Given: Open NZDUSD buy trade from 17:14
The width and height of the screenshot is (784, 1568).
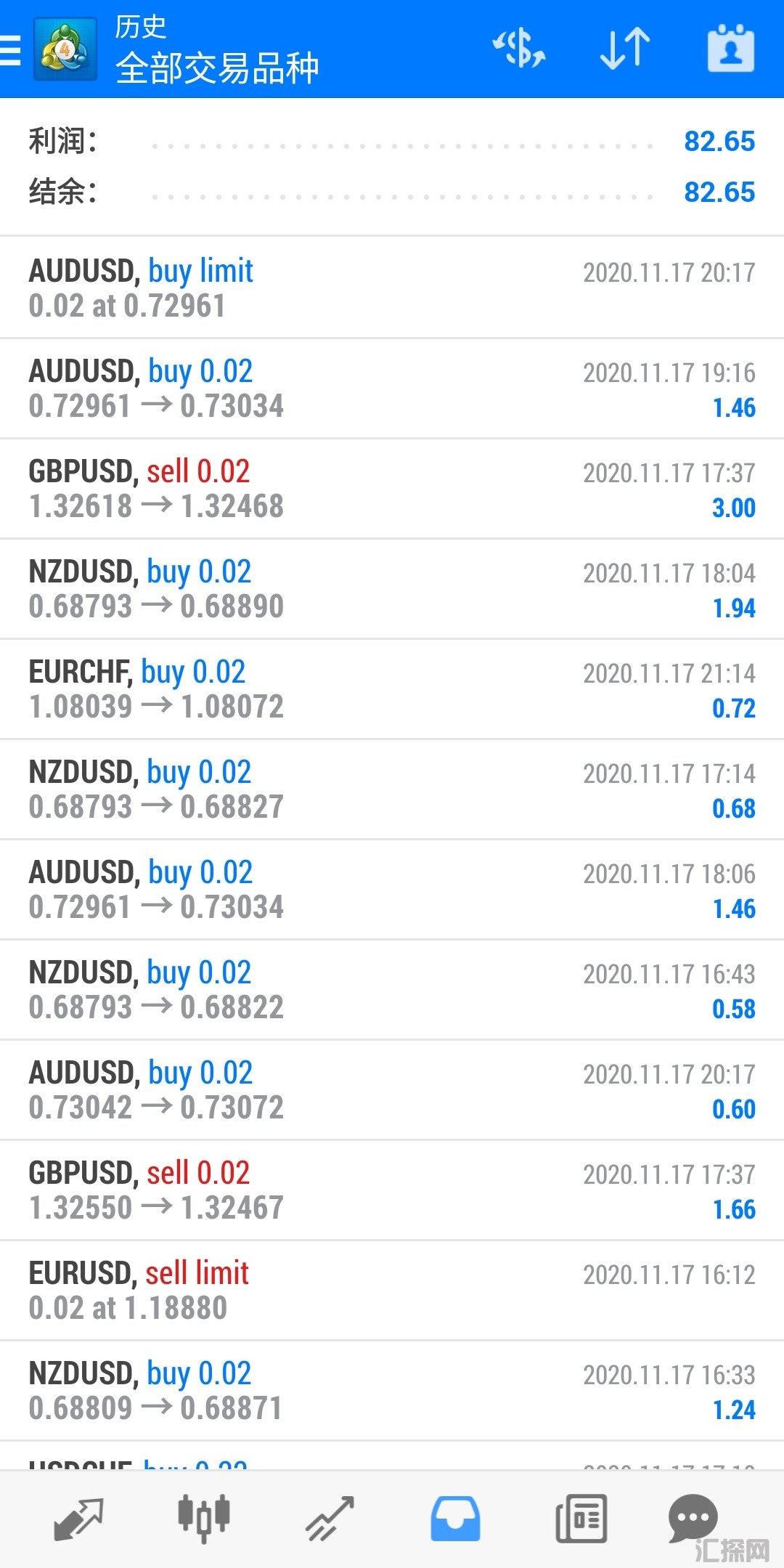Looking at the screenshot, I should tap(392, 789).
